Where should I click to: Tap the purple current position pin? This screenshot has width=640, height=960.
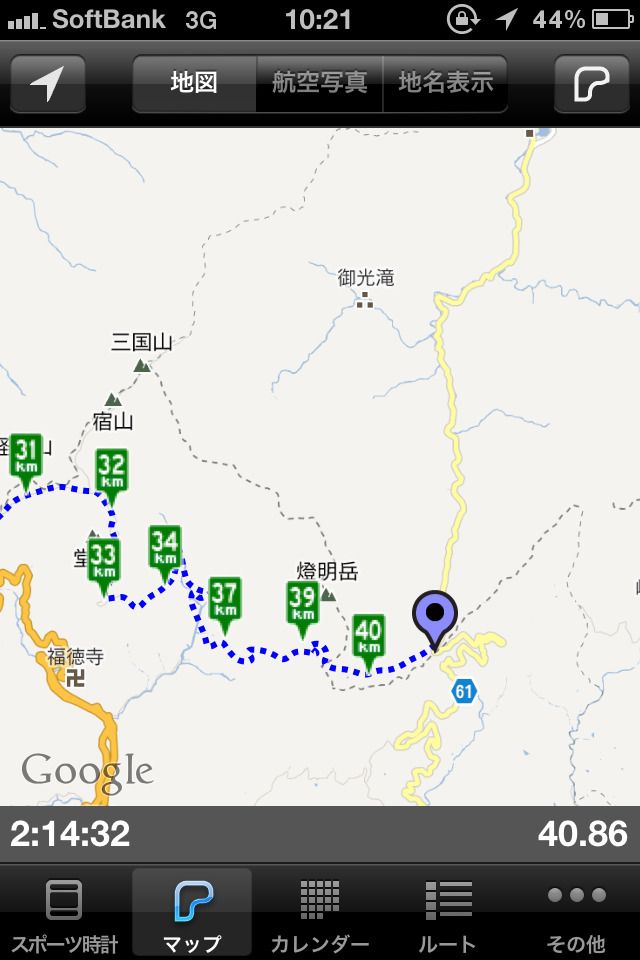click(435, 615)
